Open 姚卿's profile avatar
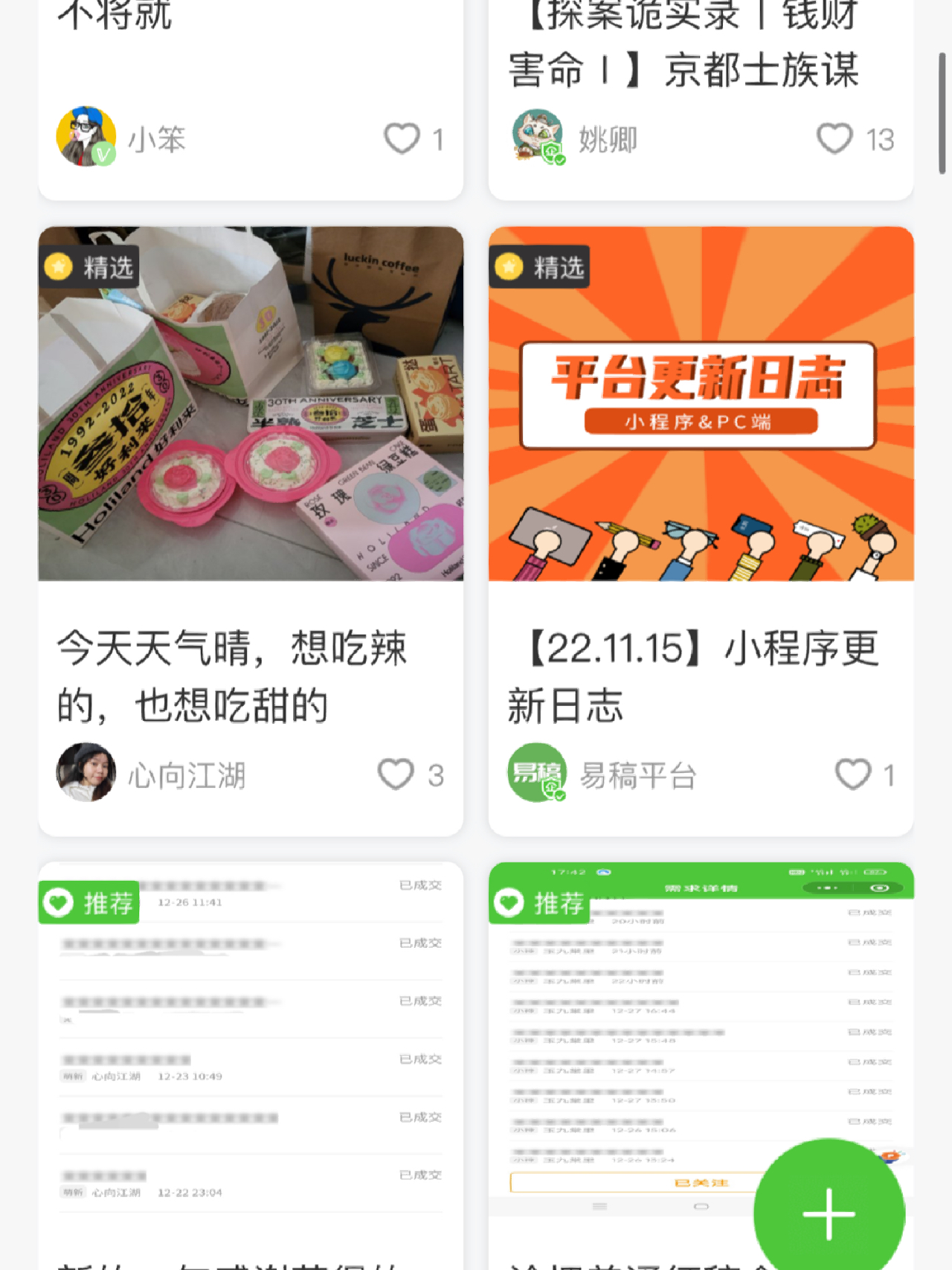This screenshot has width=952, height=1270. [536, 136]
